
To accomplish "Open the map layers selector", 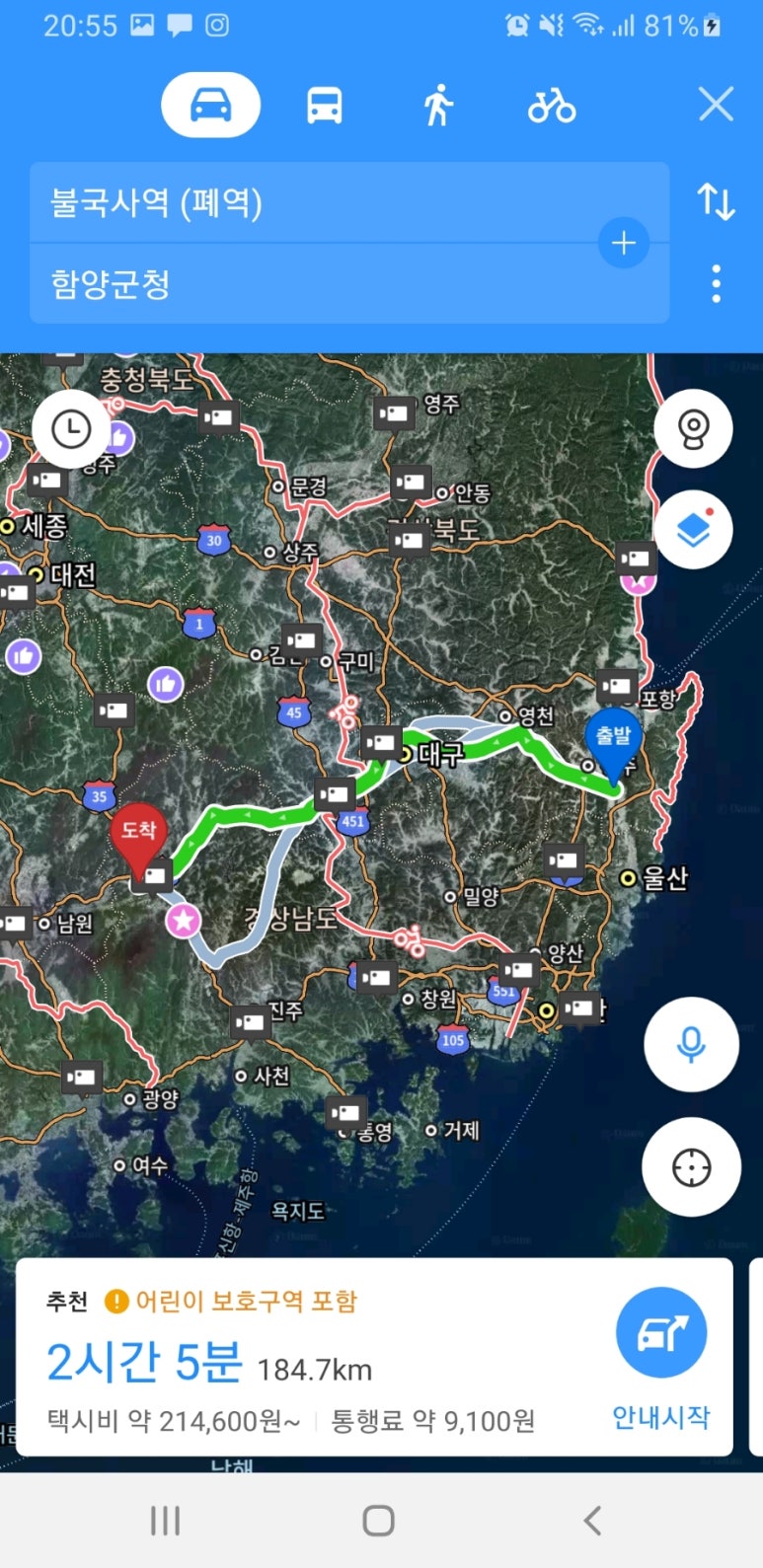I will 693,530.
